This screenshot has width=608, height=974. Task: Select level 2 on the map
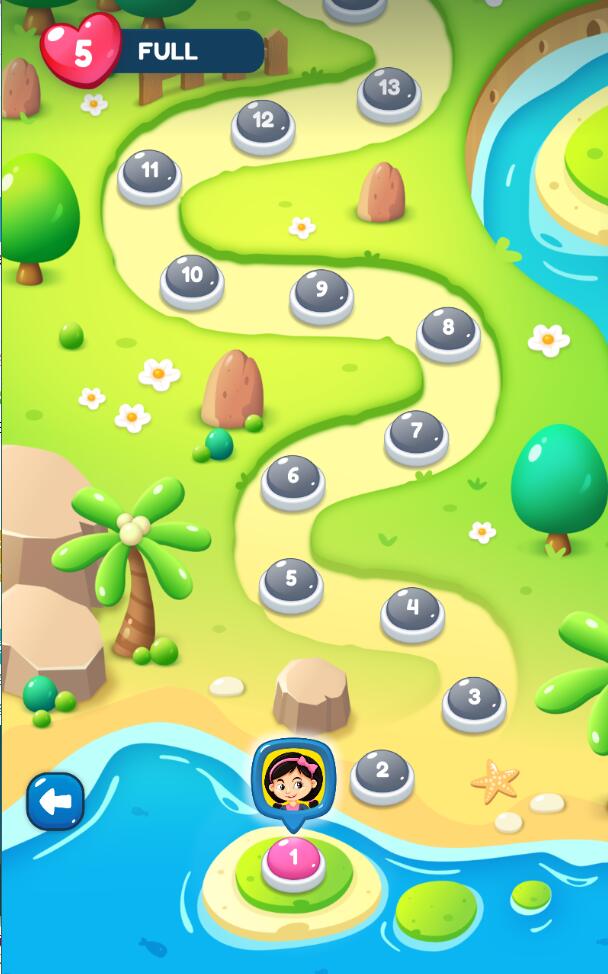click(x=382, y=773)
